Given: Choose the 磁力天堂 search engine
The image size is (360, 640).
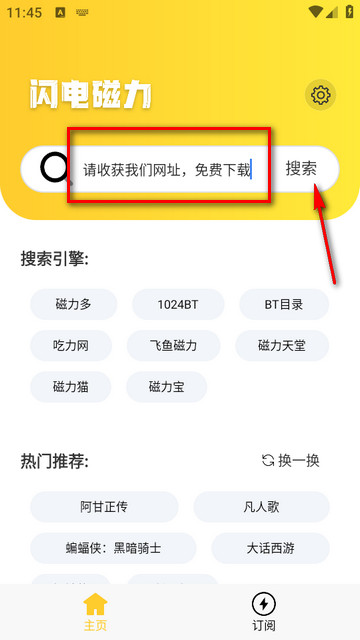Looking at the screenshot, I should point(282,346).
